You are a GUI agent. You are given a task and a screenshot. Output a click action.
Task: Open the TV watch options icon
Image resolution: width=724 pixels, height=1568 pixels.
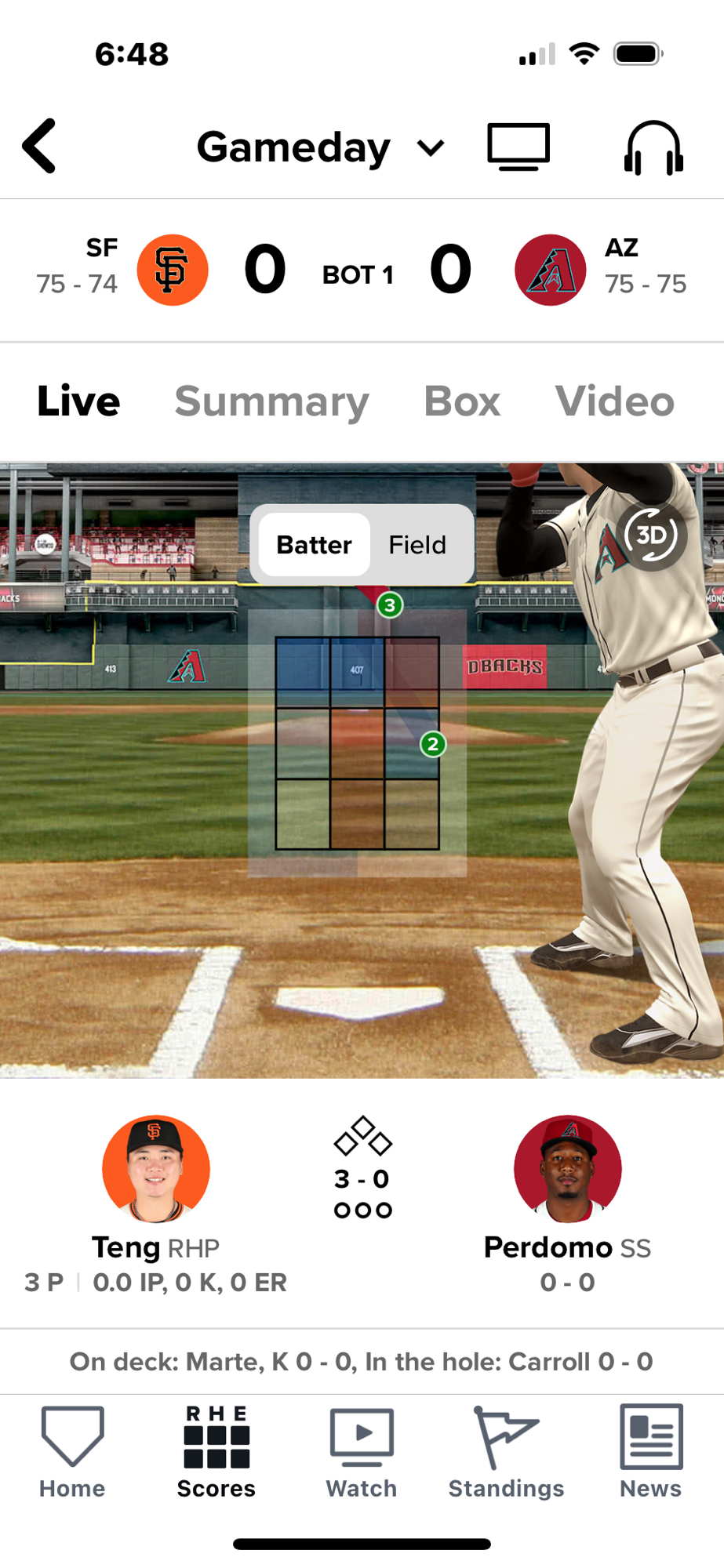(518, 147)
